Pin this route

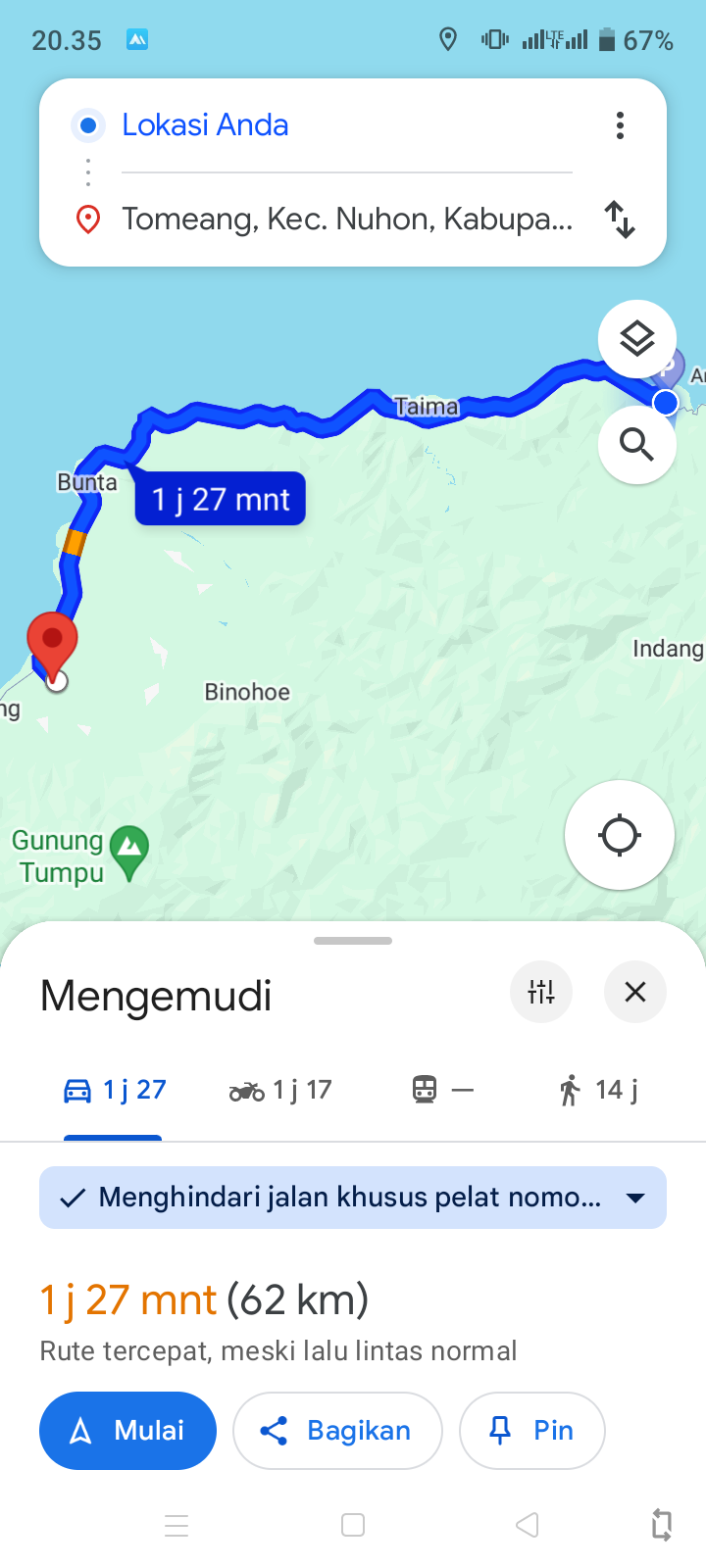[x=532, y=1431]
